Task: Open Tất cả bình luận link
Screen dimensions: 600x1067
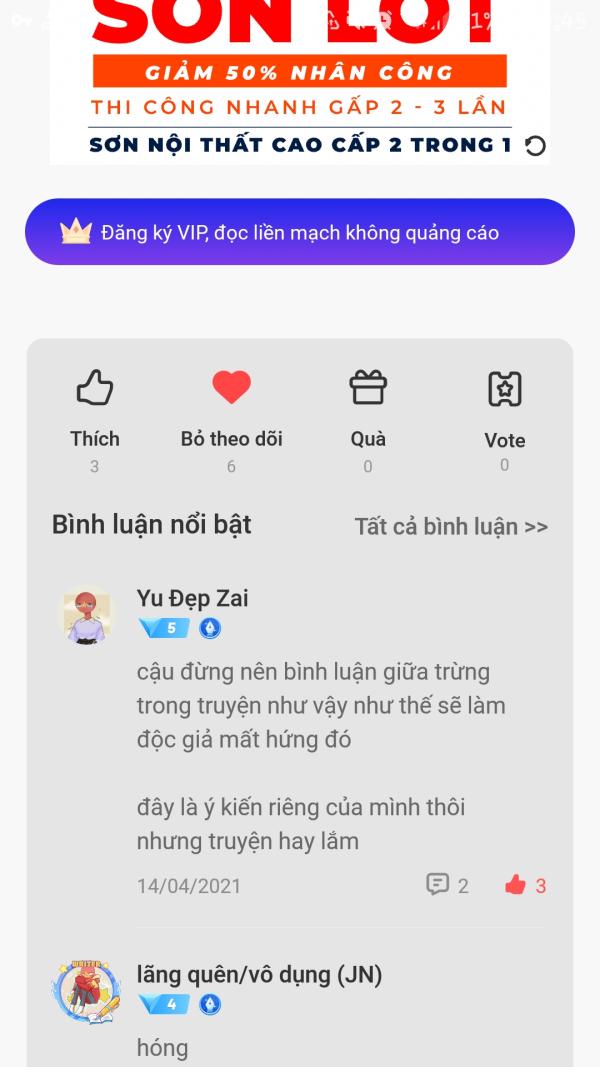Action: (x=451, y=527)
